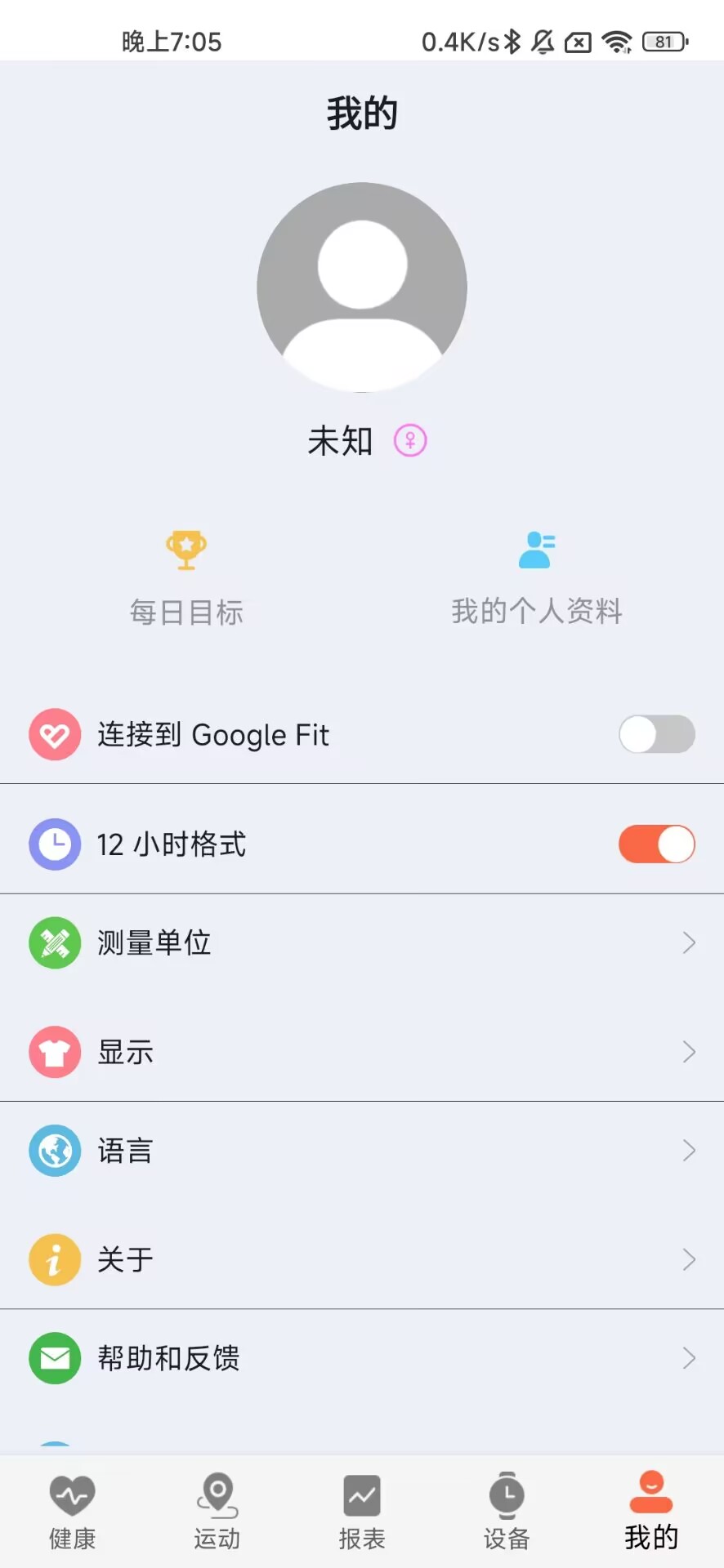Click the 测量单位 rulers icon
This screenshot has width=724, height=1568.
54,942
